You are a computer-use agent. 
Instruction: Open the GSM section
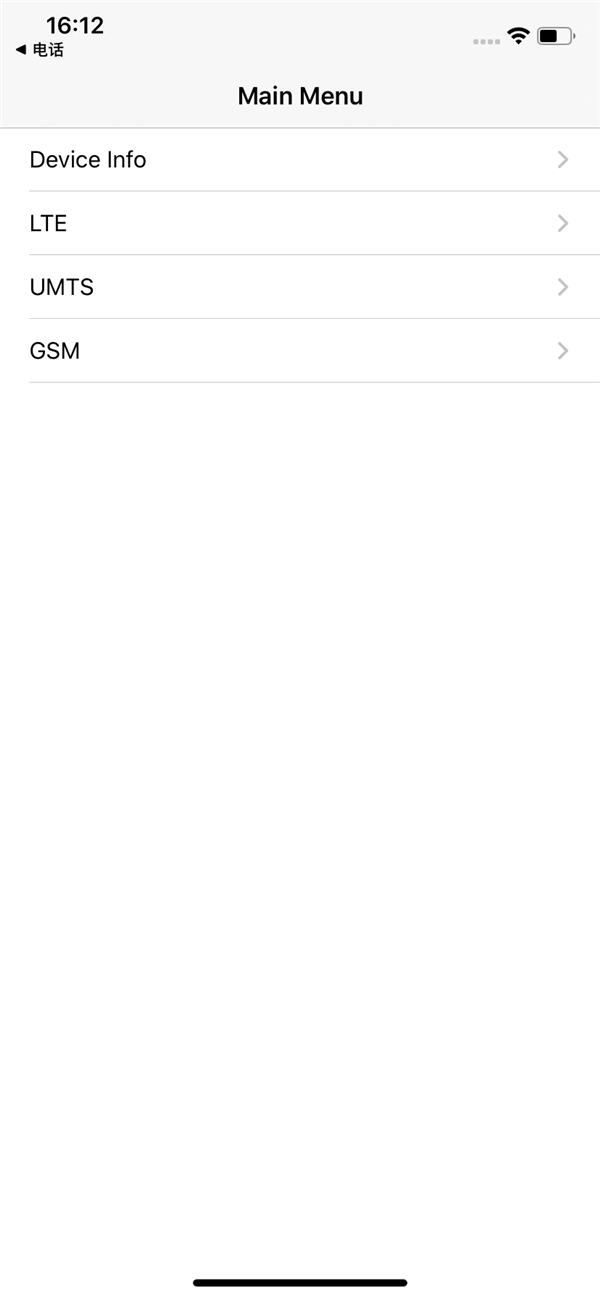click(x=300, y=351)
